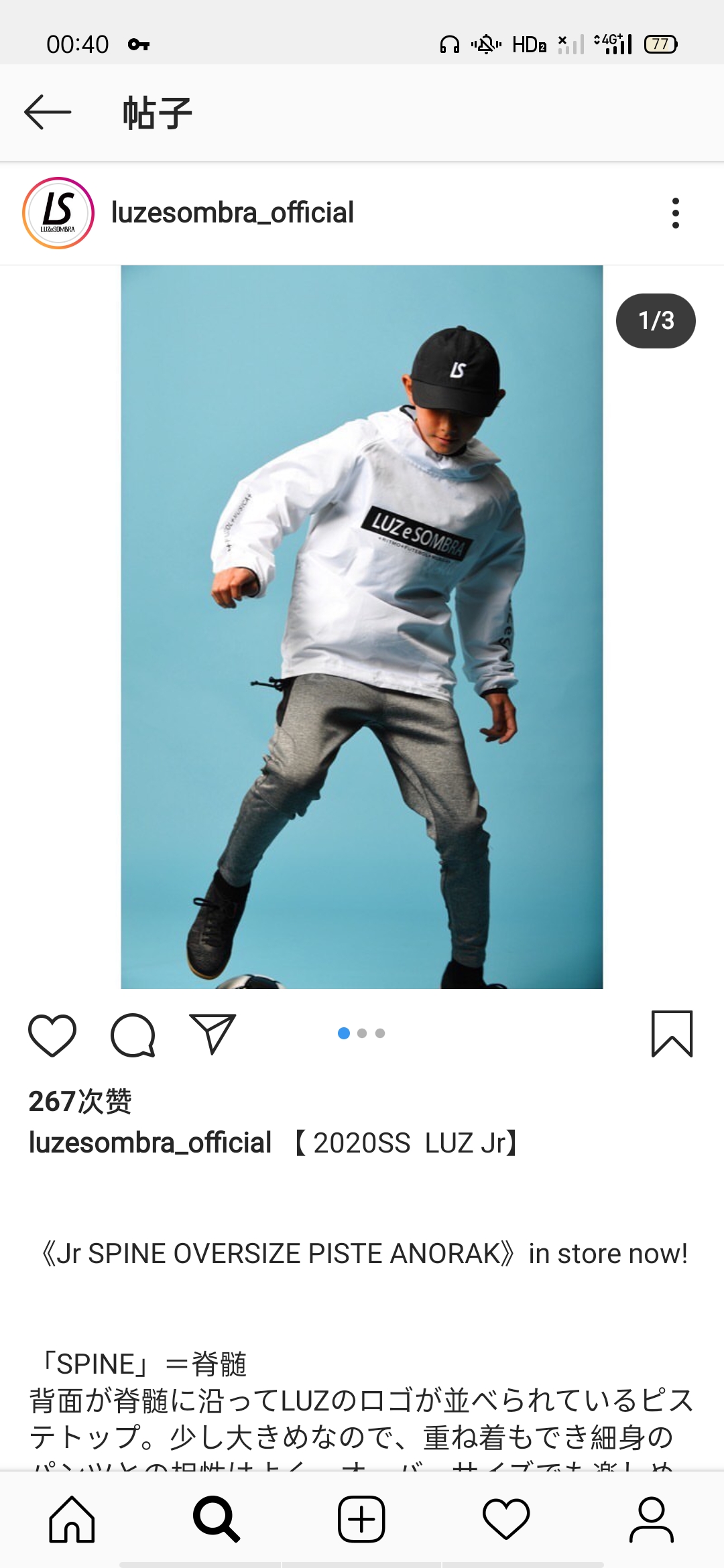Tap luzesombra_official username in the caption
Image resolution: width=724 pixels, height=1568 pixels.
[149, 1142]
